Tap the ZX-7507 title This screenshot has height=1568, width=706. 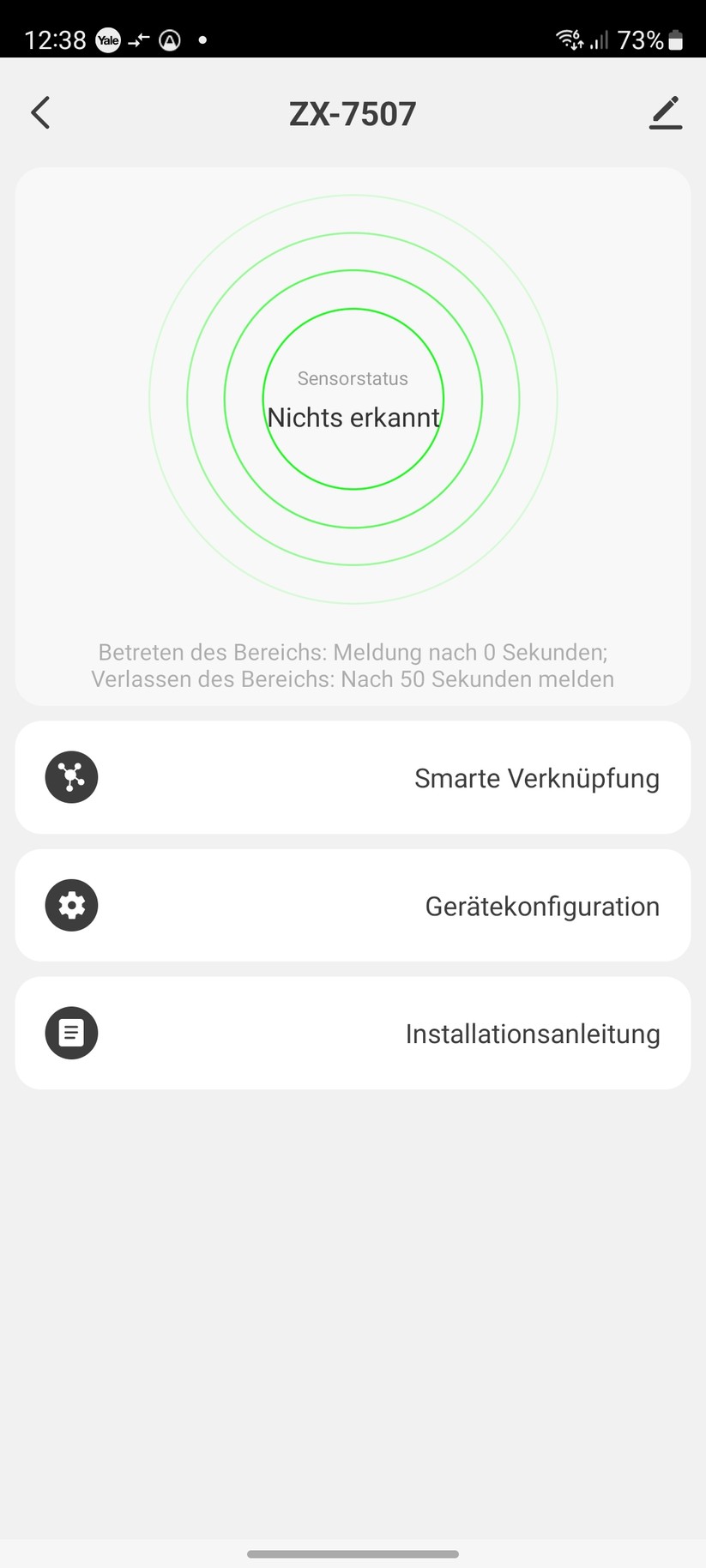coord(353,112)
